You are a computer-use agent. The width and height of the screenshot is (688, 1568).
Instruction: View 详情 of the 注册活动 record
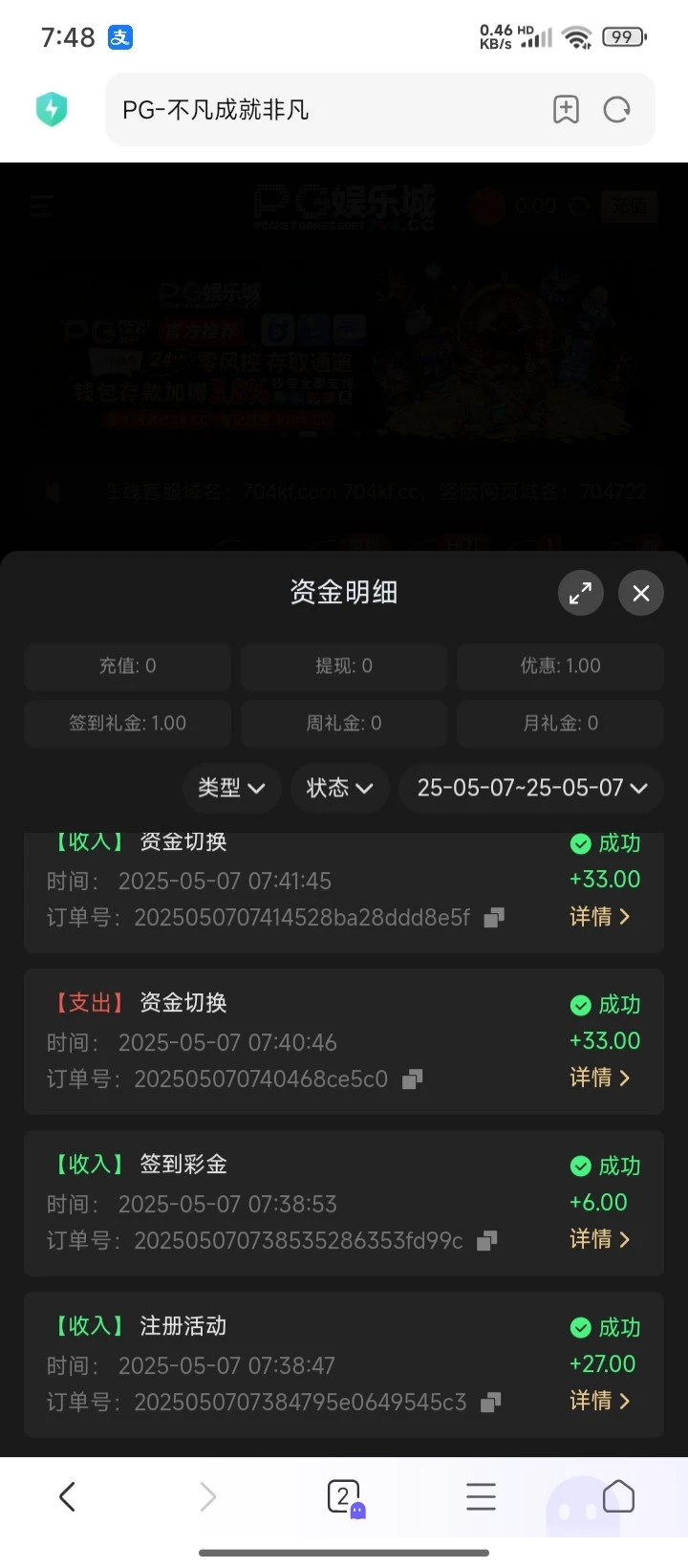pos(600,1401)
